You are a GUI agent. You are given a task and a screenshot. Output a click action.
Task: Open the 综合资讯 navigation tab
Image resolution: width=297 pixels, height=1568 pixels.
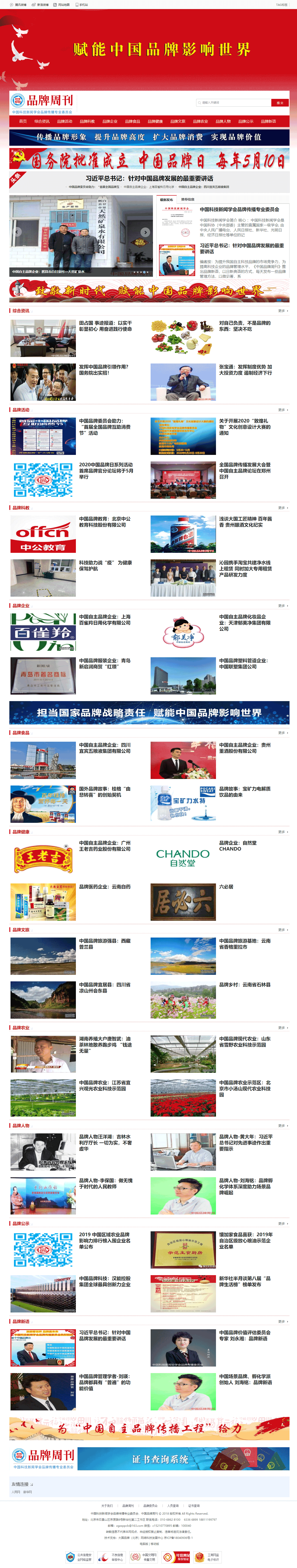(42, 121)
